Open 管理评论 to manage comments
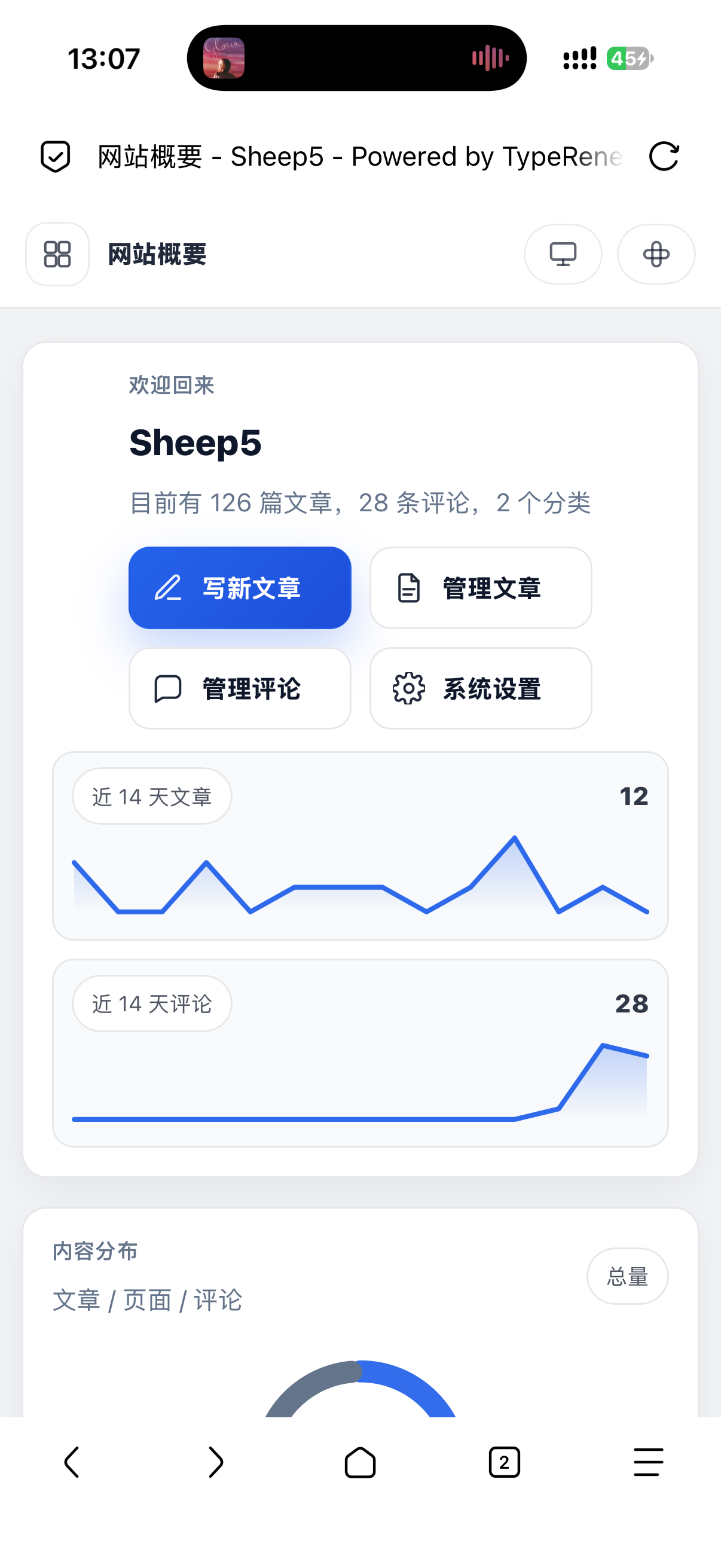 coord(240,688)
